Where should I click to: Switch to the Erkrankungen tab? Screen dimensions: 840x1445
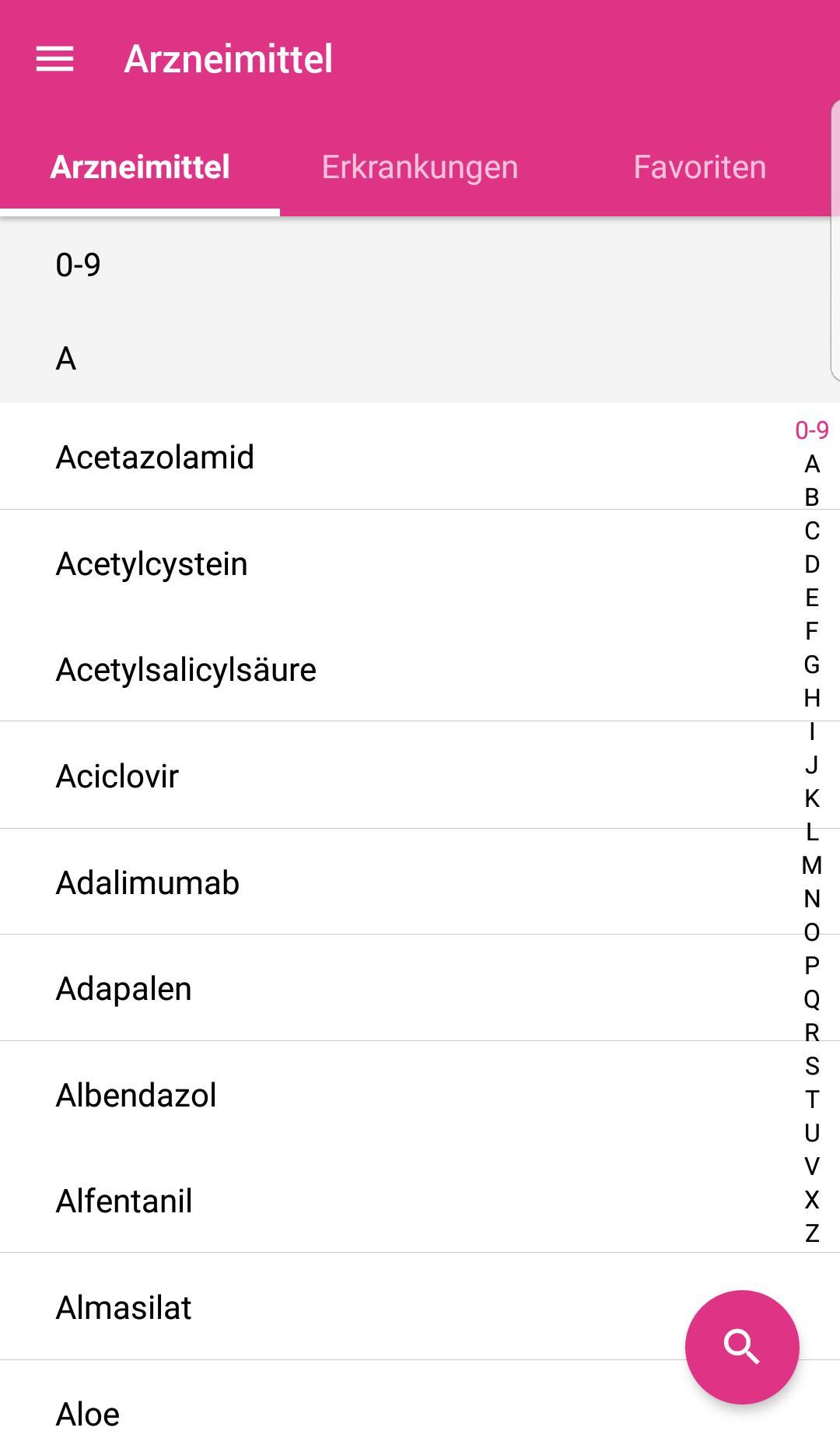(x=419, y=167)
